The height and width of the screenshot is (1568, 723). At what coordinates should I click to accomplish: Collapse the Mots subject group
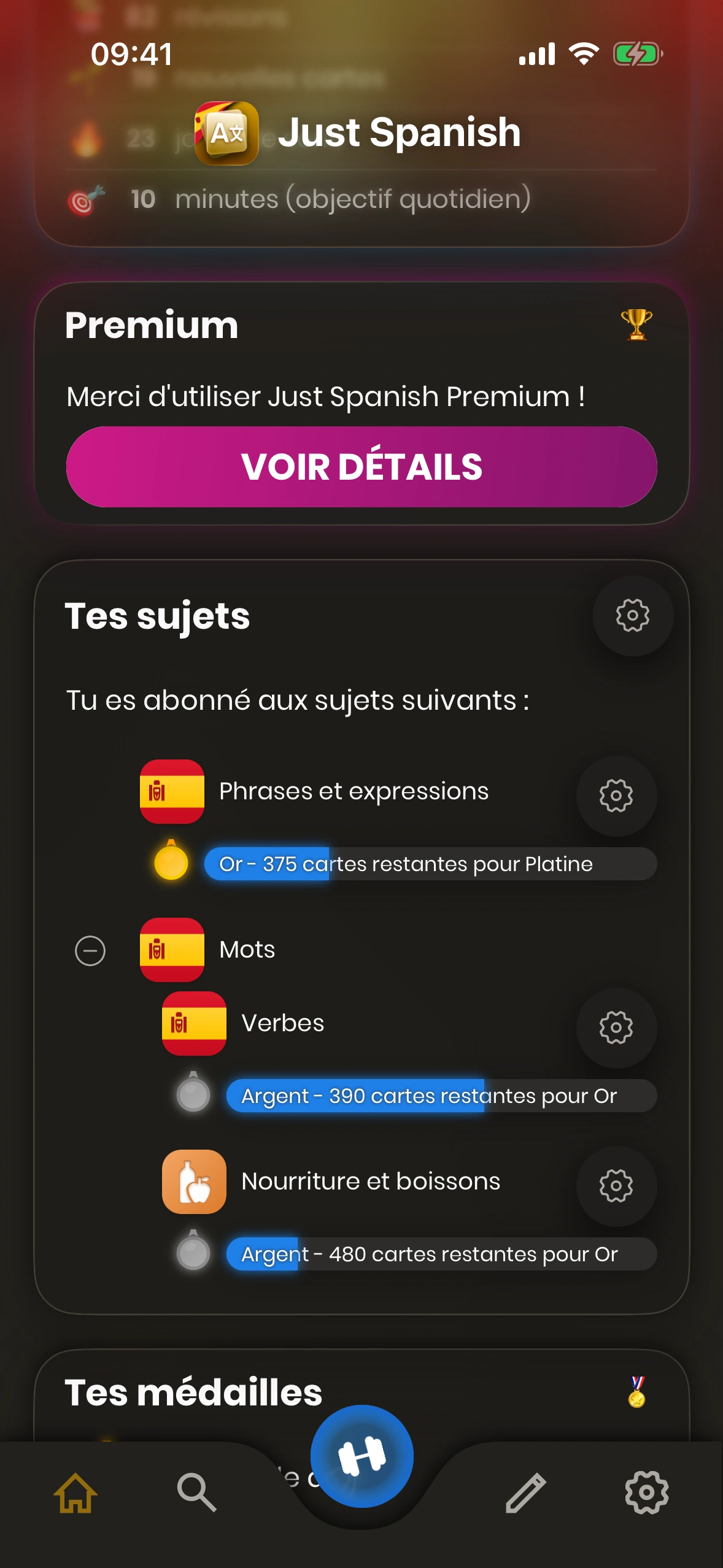90,951
